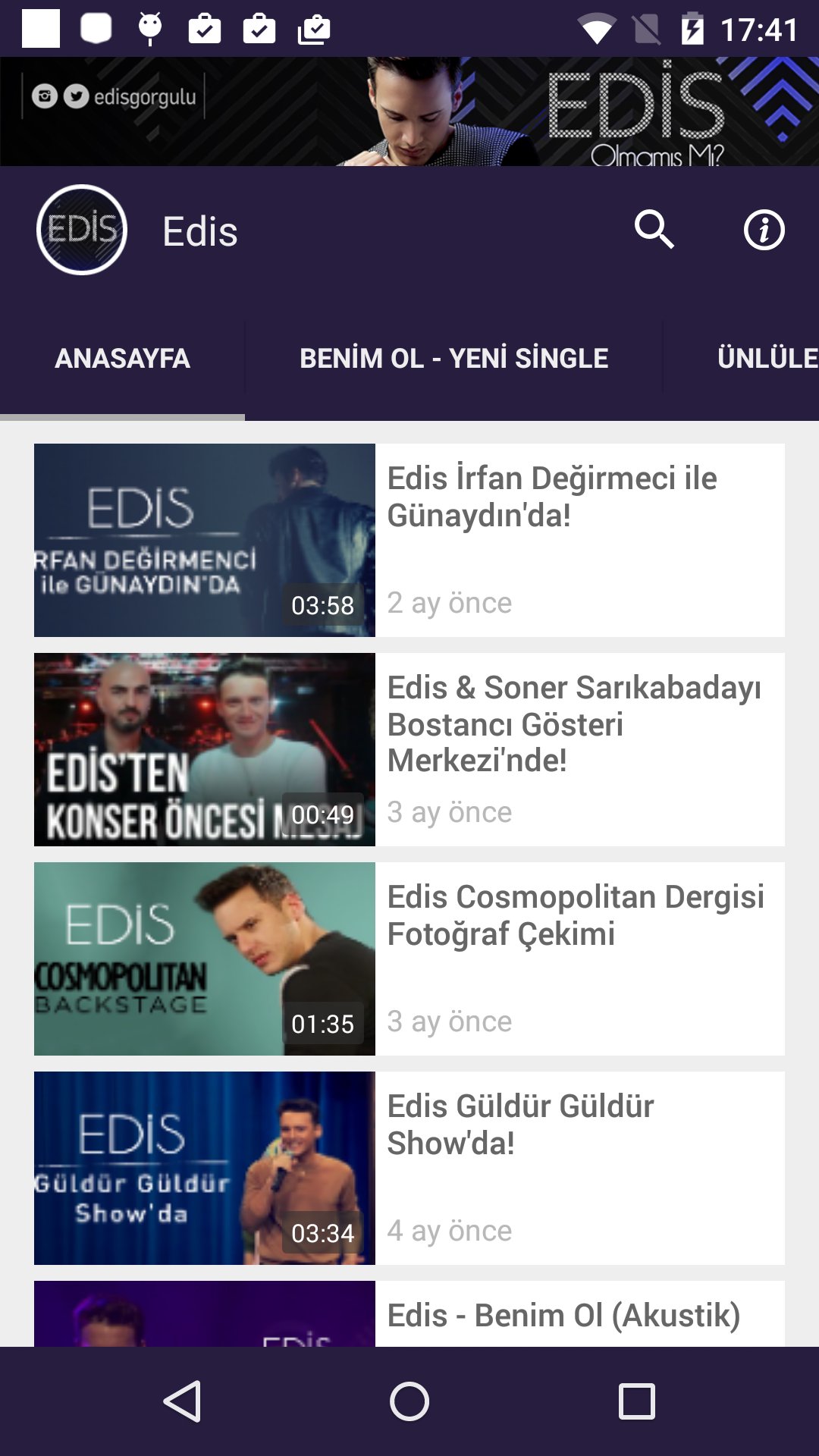Screen dimensions: 819x1456
Task: Select the Twitter icon on the banner
Action: (x=76, y=96)
